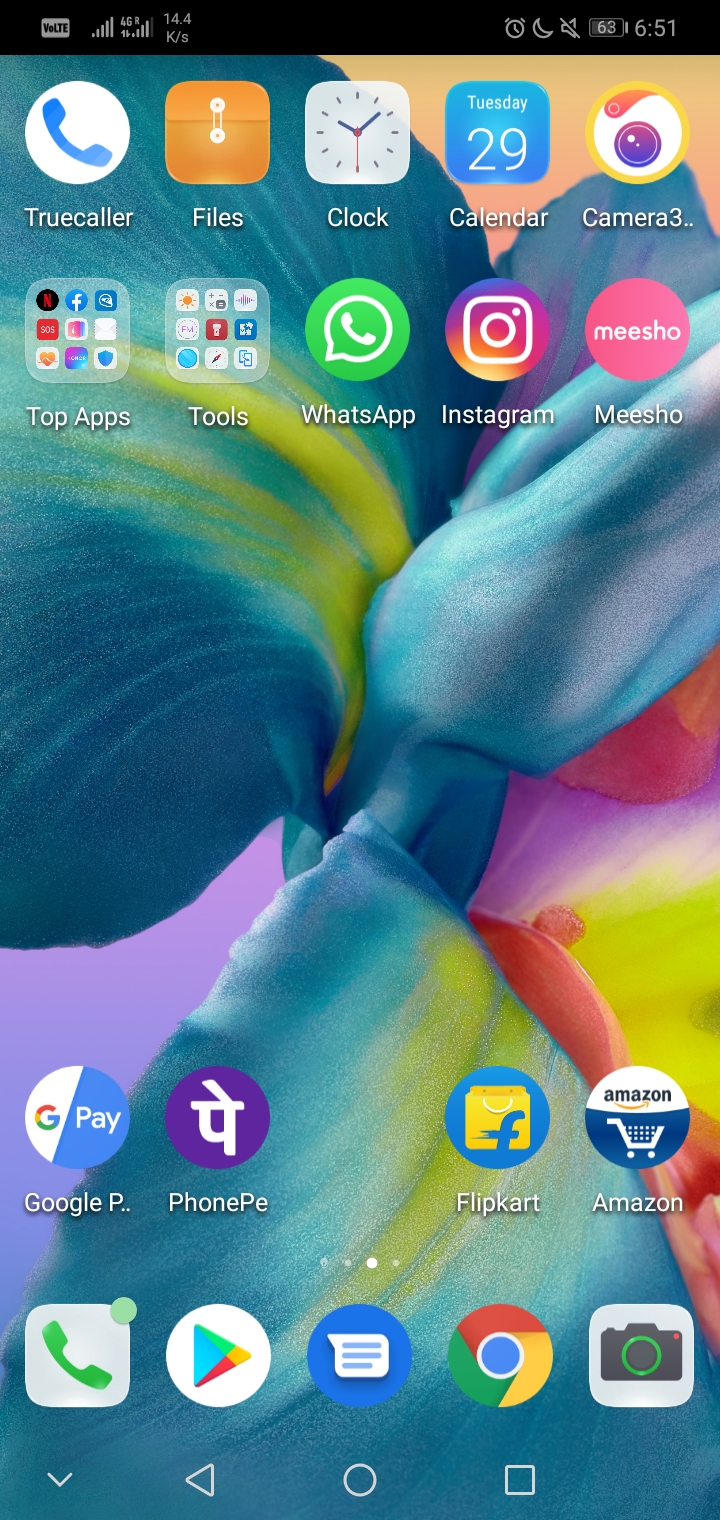This screenshot has height=1520, width=720.
Task: Open the Messages app in dock
Action: [x=360, y=1356]
